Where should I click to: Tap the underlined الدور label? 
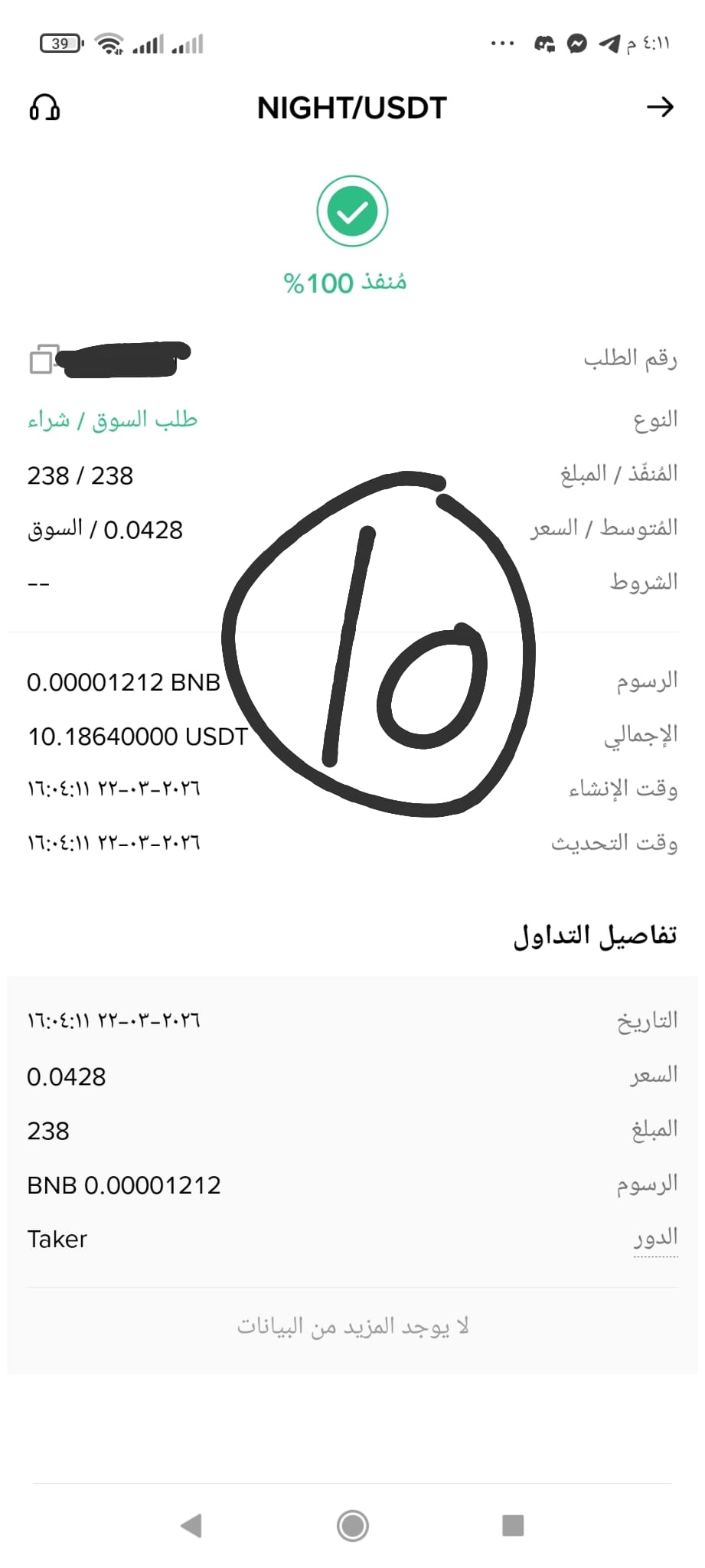(655, 1238)
